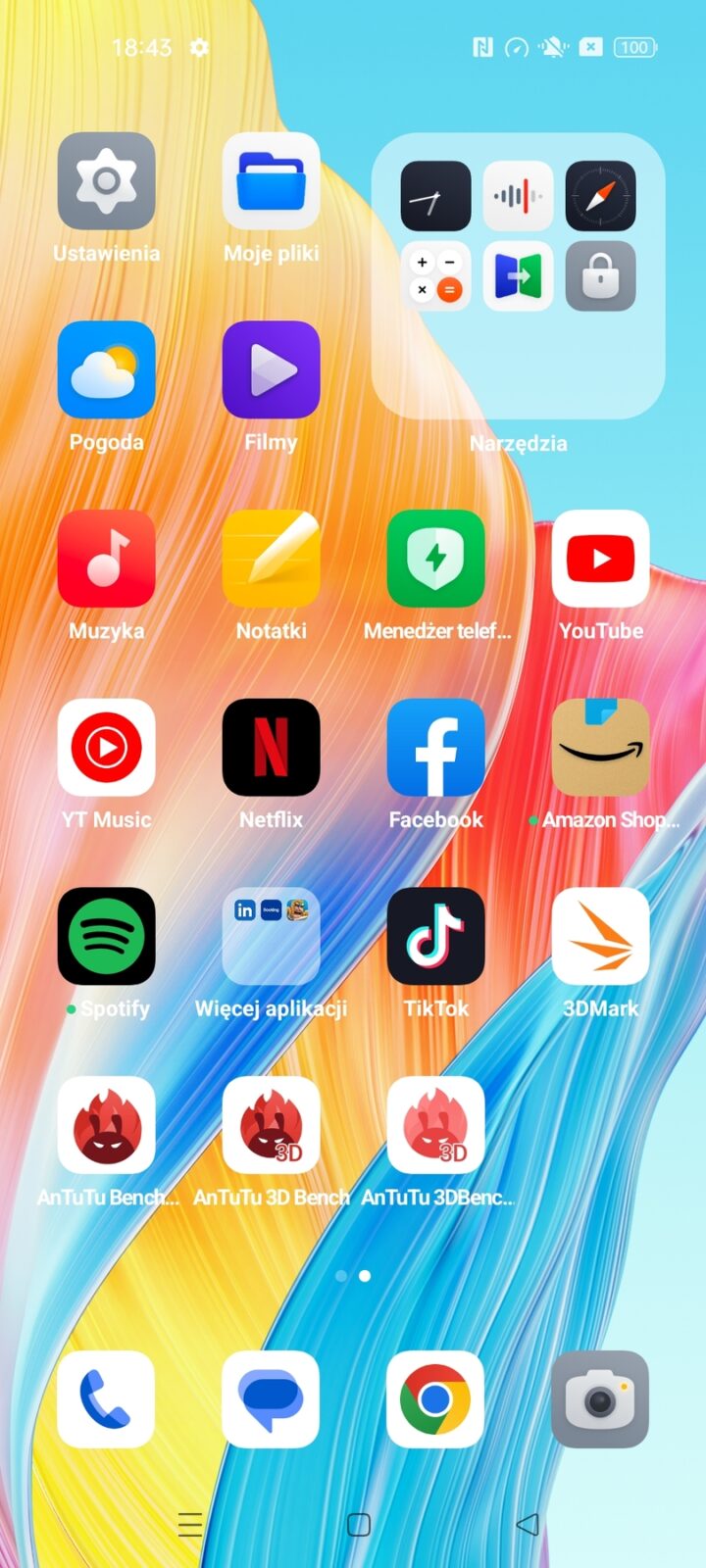Open the YouTube app
The width and height of the screenshot is (706, 1568).
600,559
